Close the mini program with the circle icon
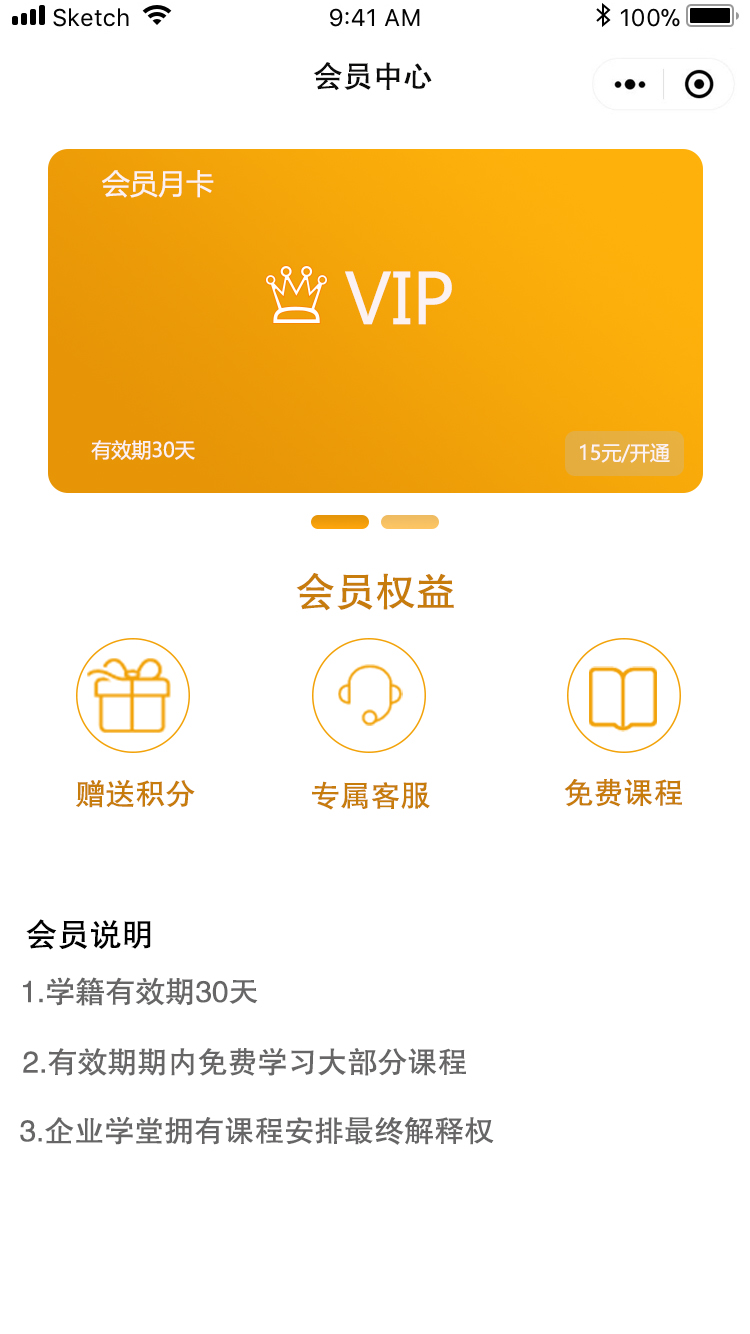 (x=699, y=85)
